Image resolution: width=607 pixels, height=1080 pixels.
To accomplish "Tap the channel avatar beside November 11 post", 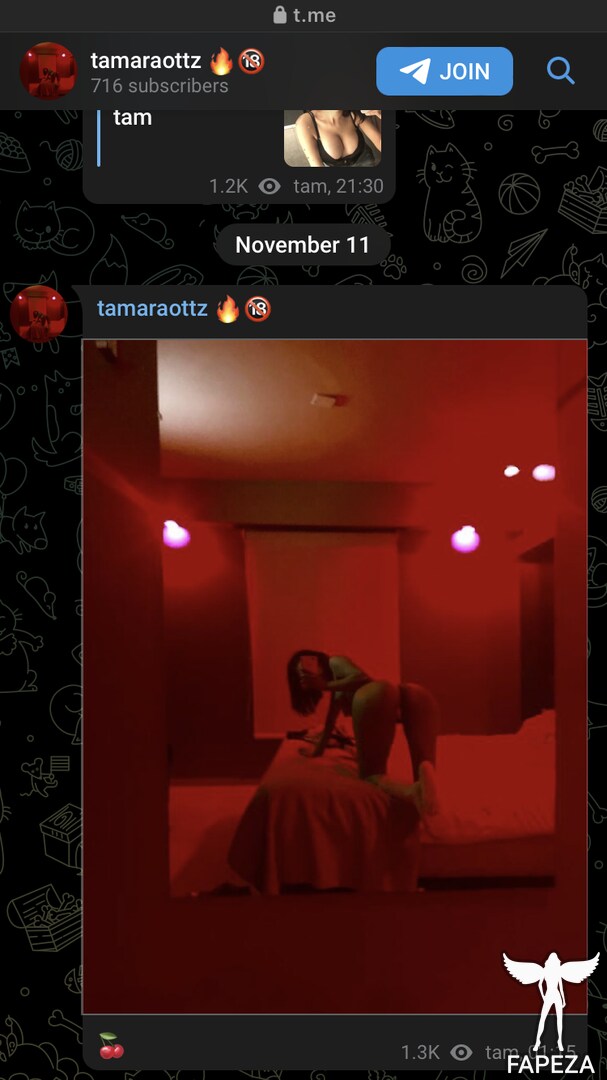I will click(39, 314).
